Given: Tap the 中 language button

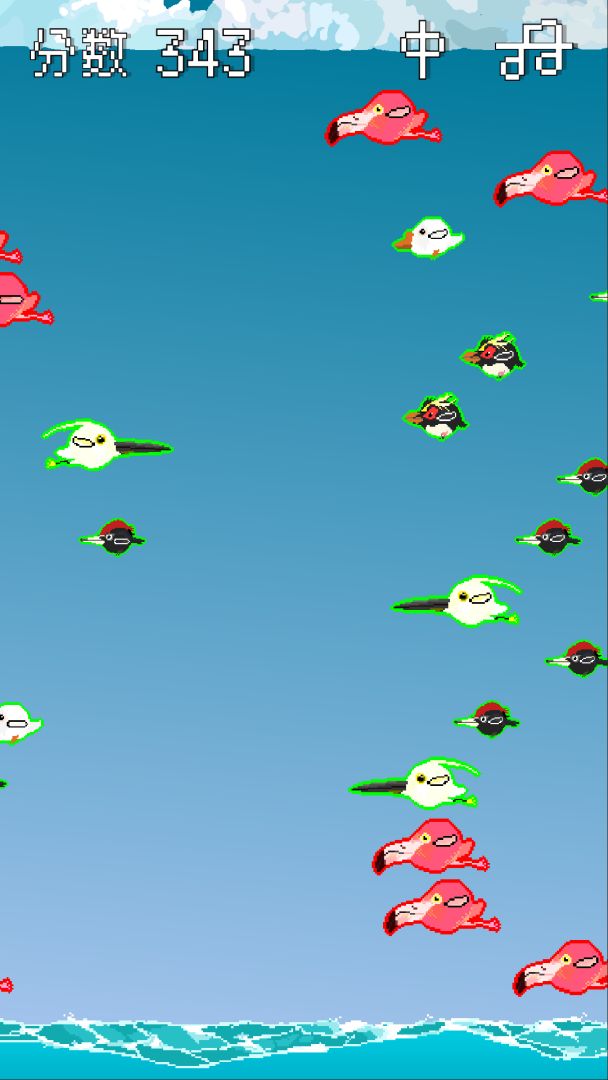Looking at the screenshot, I should [422, 52].
